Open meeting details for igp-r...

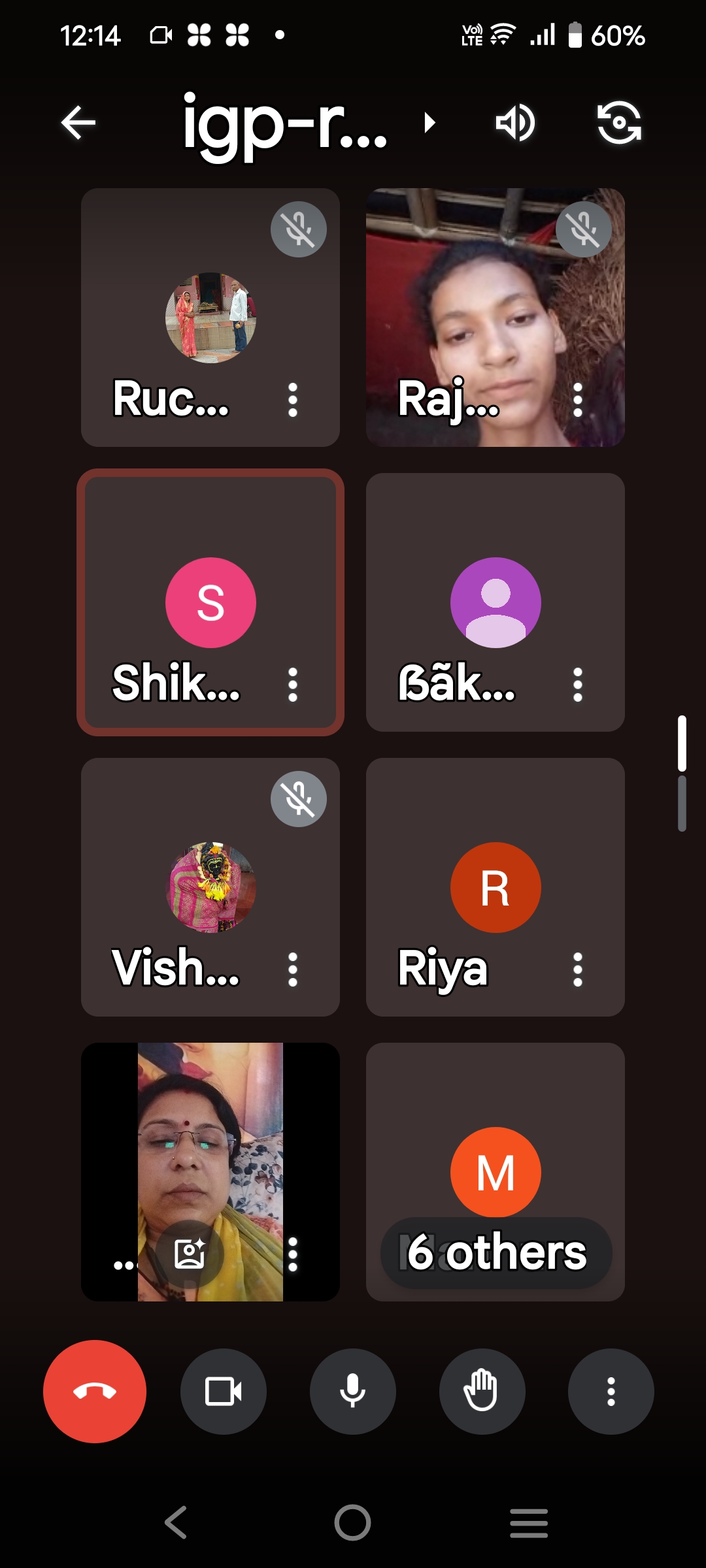[x=307, y=123]
